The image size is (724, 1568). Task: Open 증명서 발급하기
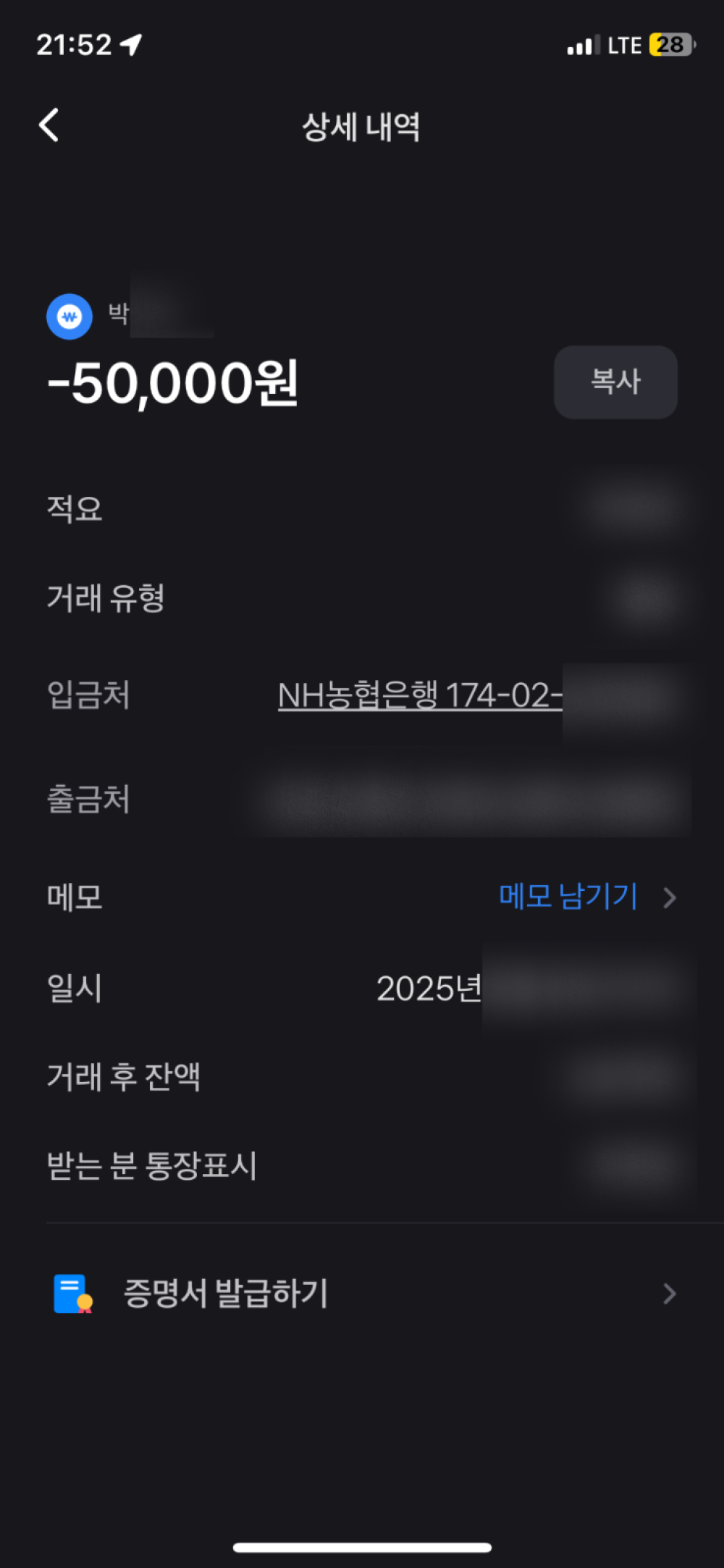362,1294
